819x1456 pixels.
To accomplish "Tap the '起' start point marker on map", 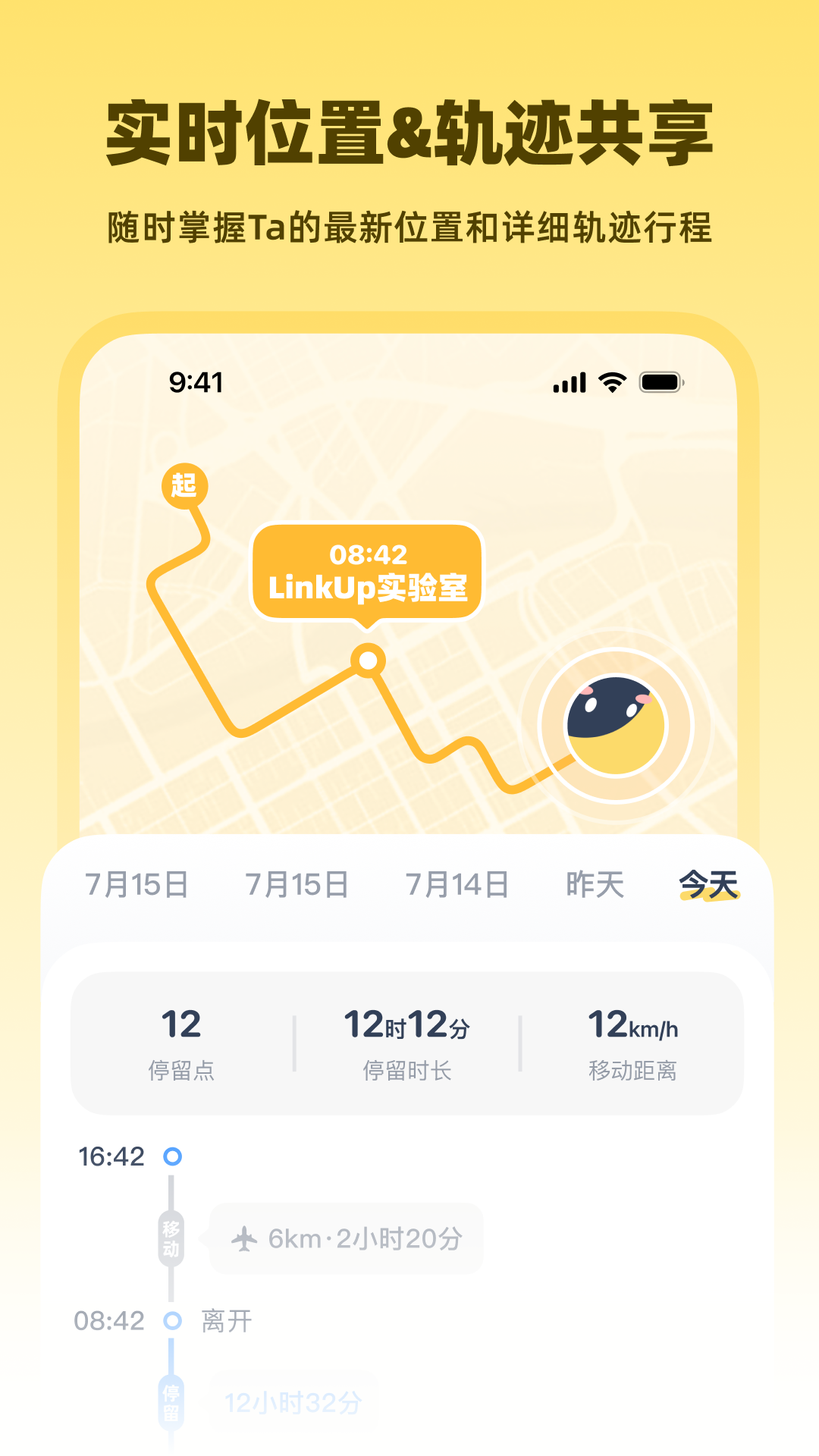I will coord(184,486).
